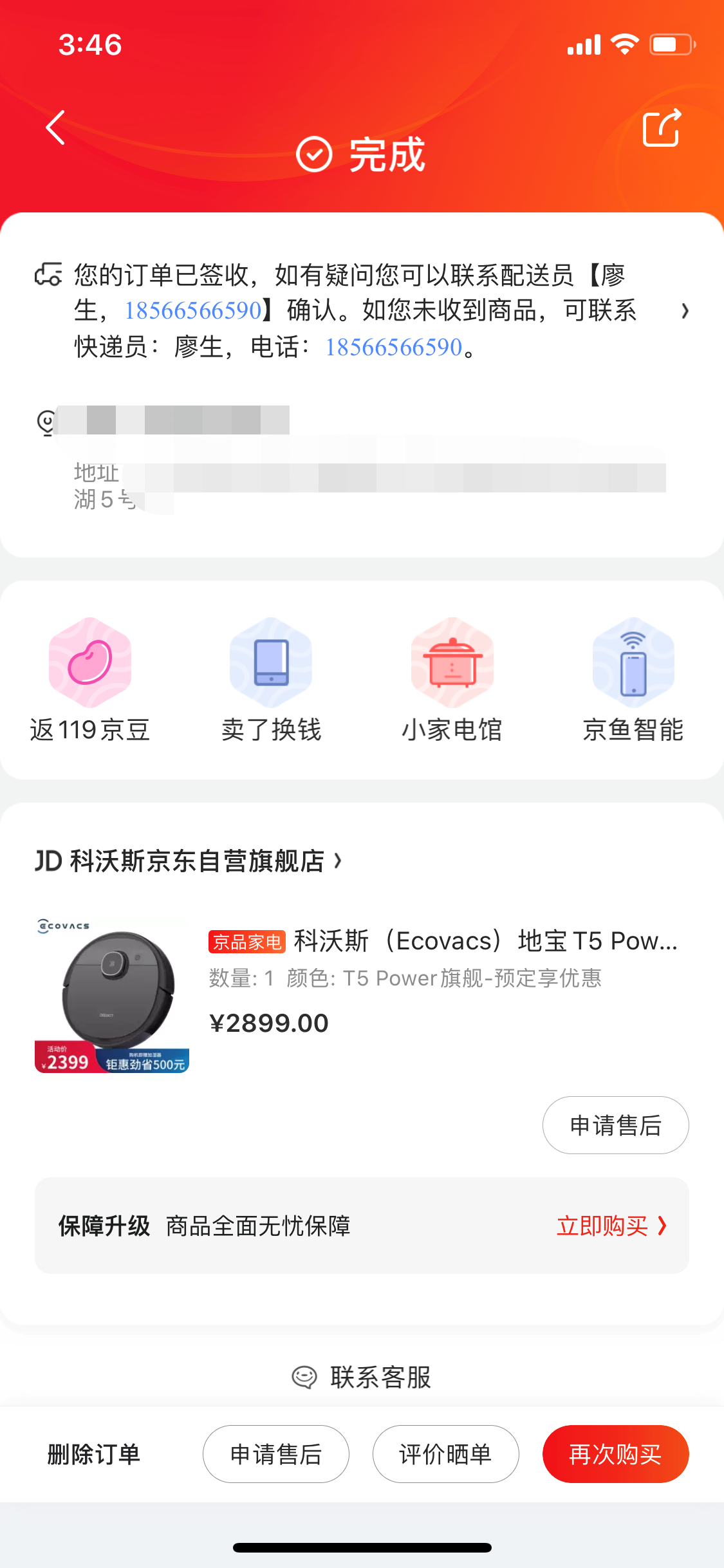The height and width of the screenshot is (1568, 724).
Task: Tap 再次购买 to buy again
Action: coord(615,1454)
